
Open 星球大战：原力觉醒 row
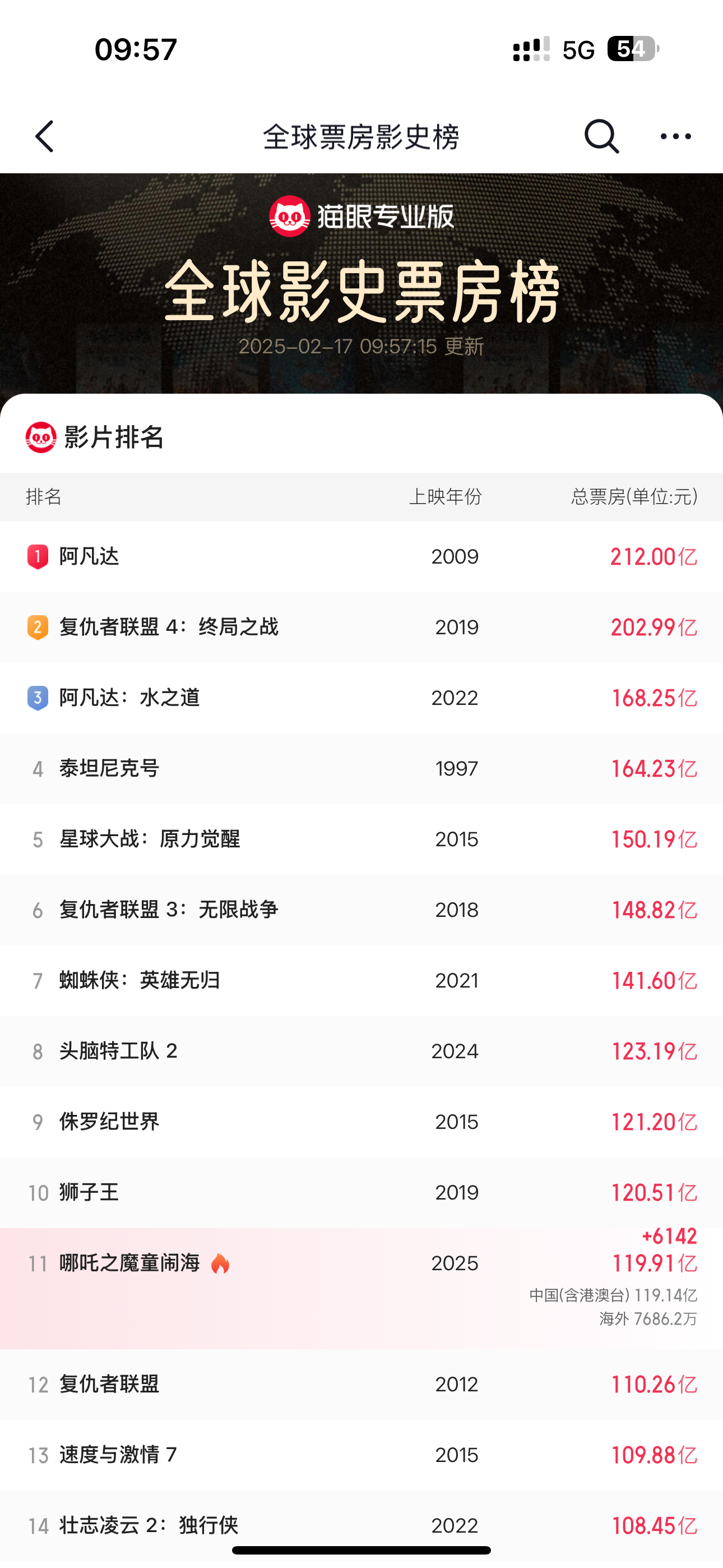(x=361, y=840)
